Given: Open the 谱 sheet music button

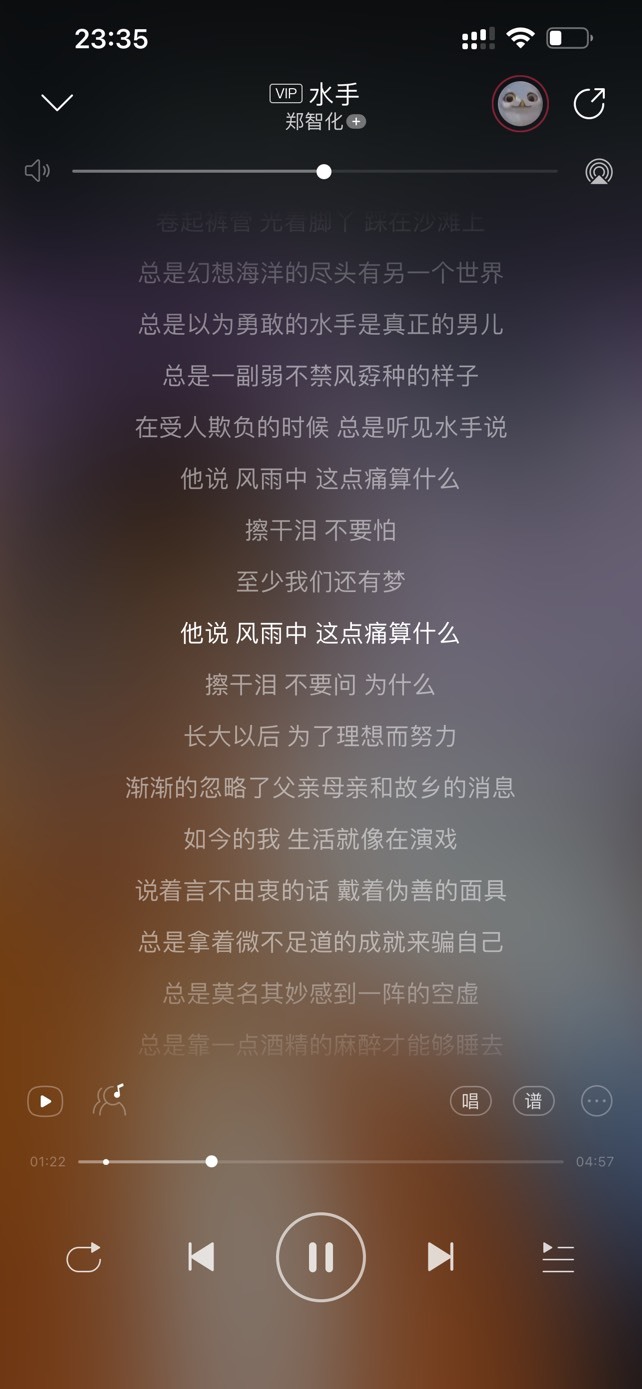Looking at the screenshot, I should coord(533,1101).
